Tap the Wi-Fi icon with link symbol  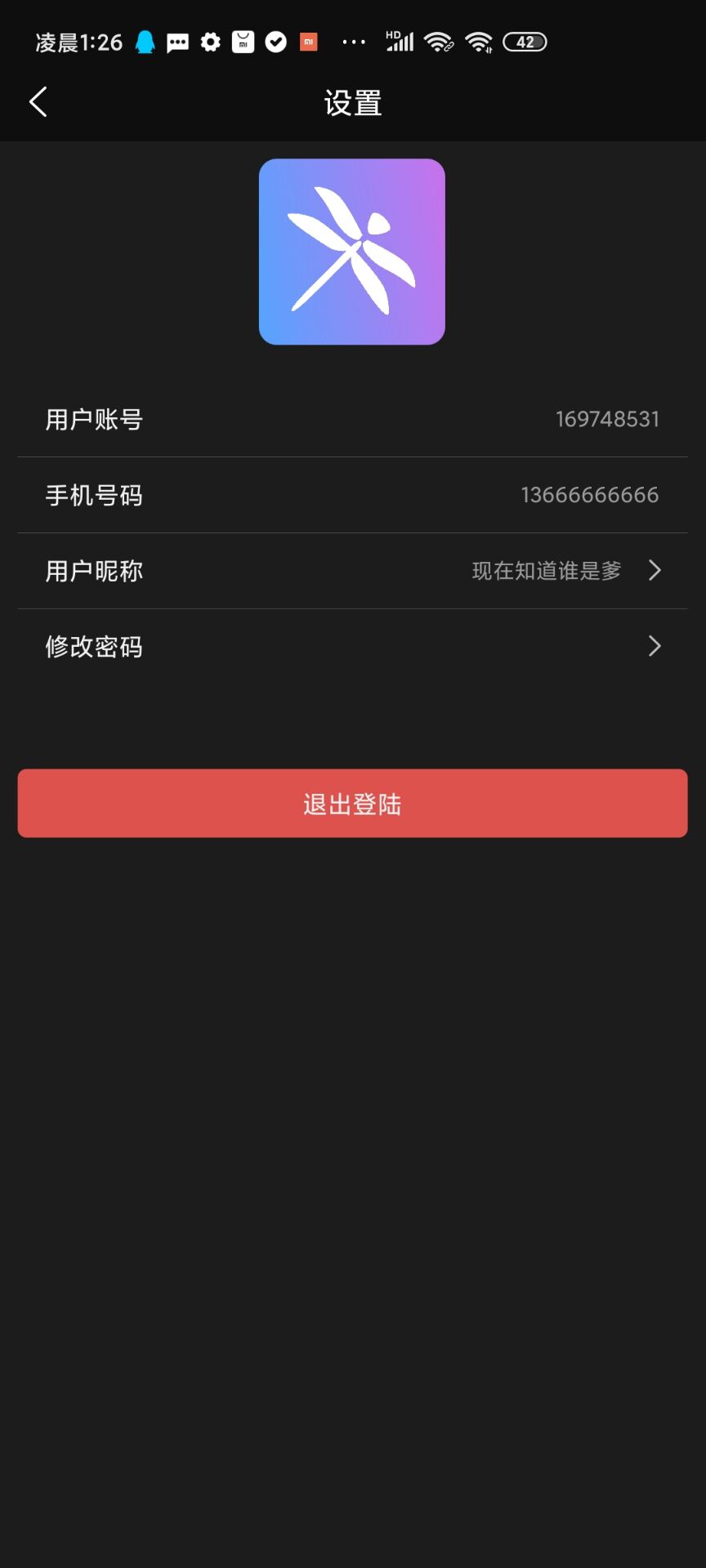point(439,41)
